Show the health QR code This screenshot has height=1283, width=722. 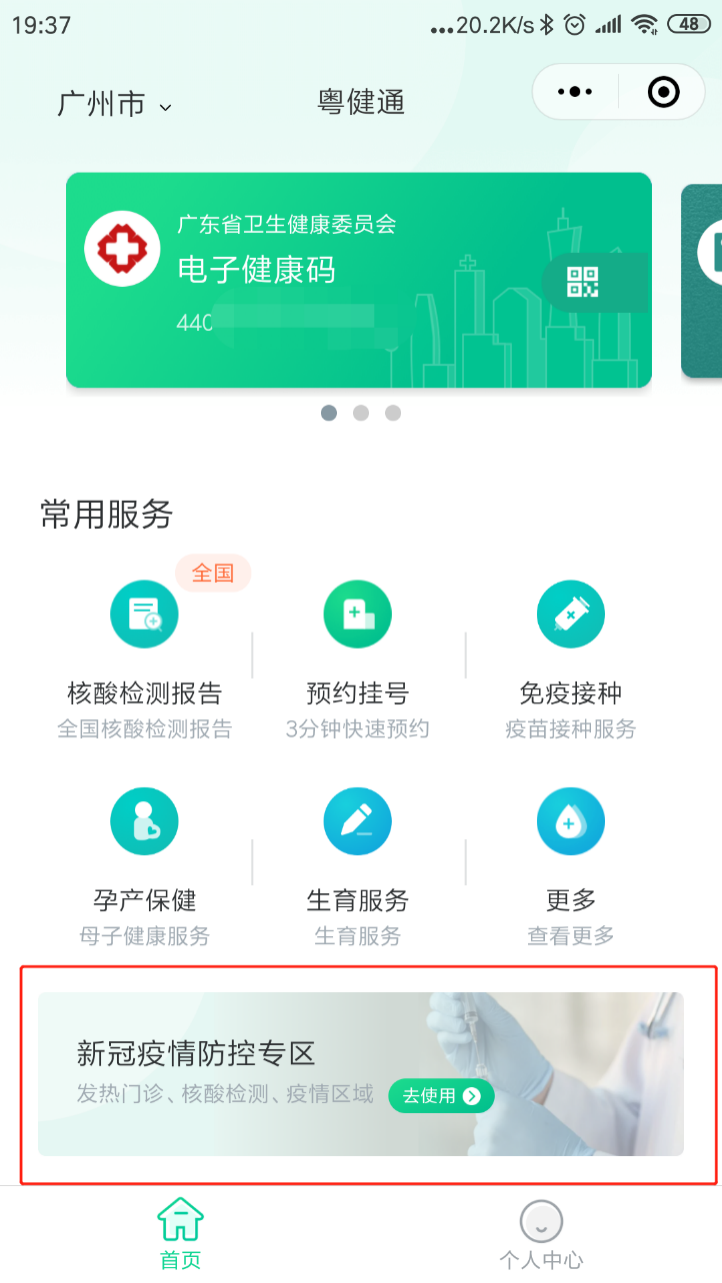[x=582, y=282]
